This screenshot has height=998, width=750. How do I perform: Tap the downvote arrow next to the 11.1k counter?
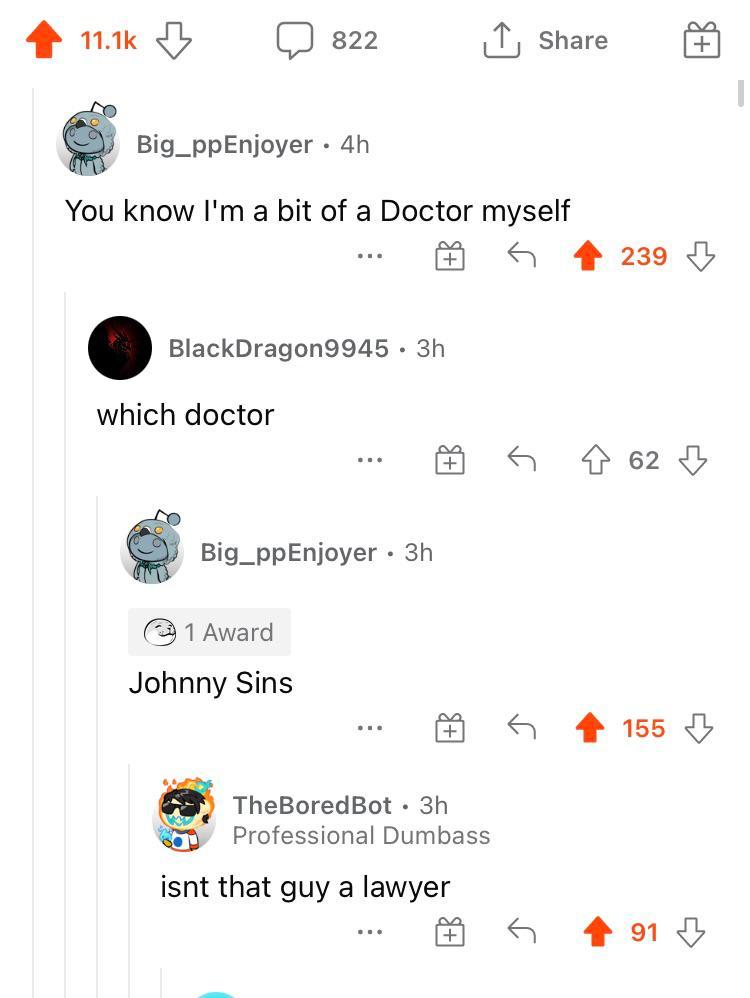pos(172,40)
